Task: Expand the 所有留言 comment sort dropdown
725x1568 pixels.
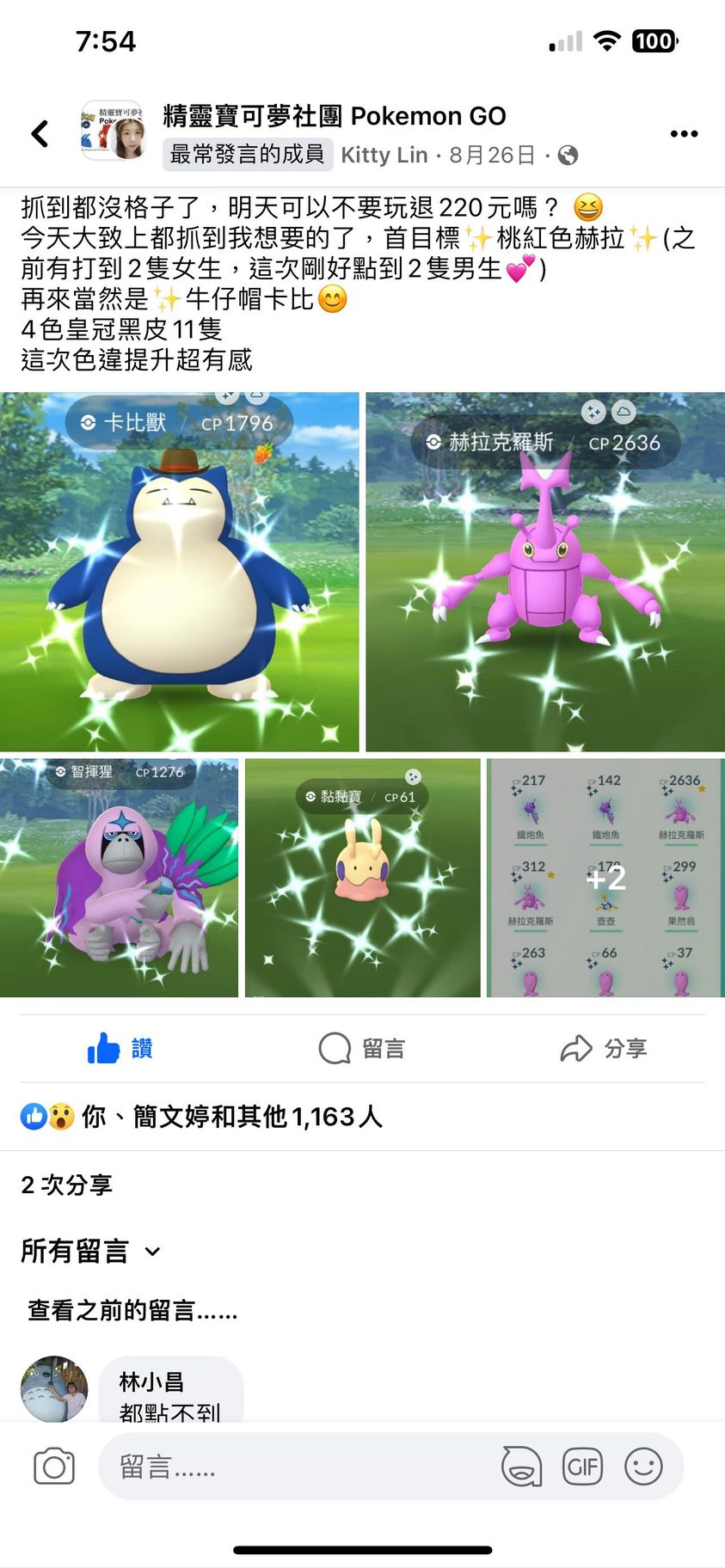Action: pos(90,1251)
